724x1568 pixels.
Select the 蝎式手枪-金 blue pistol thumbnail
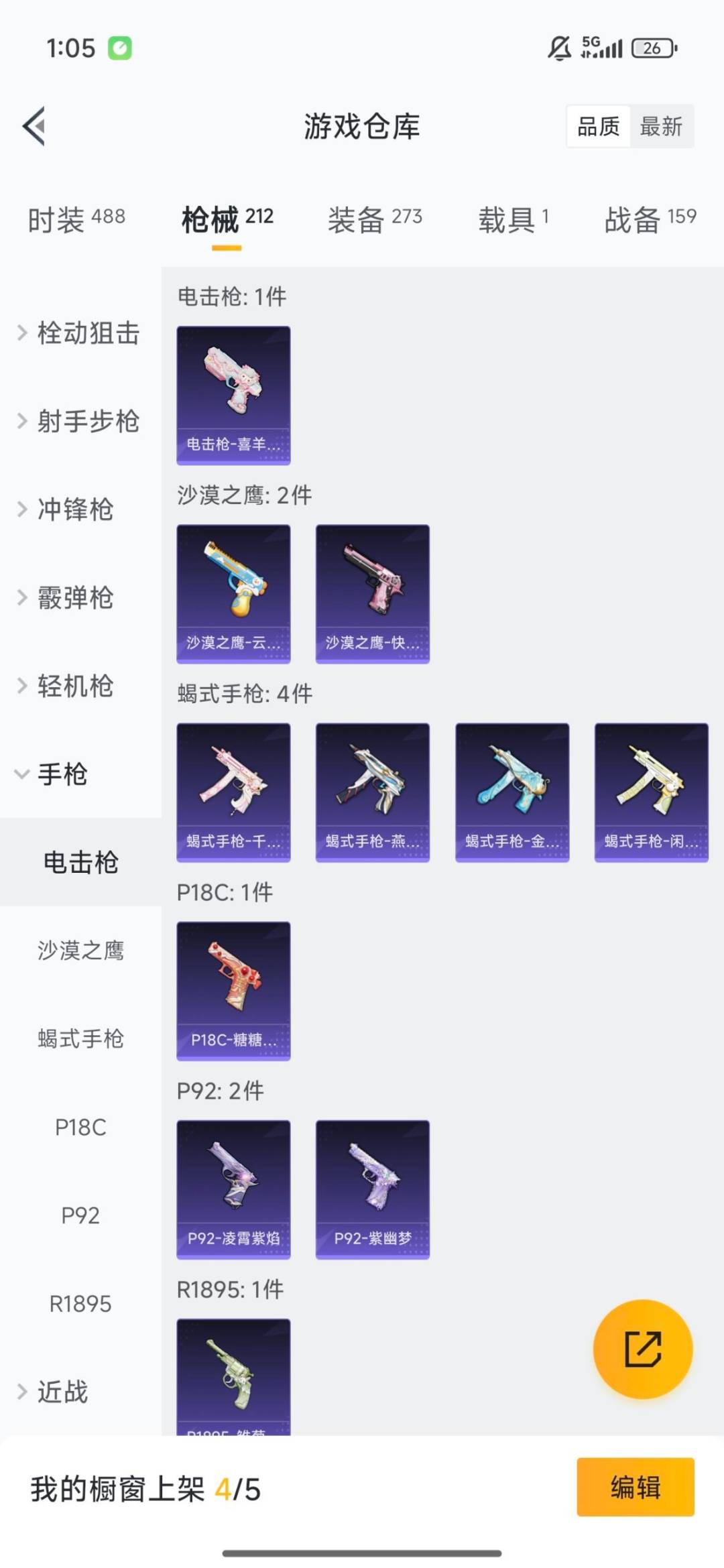512,791
